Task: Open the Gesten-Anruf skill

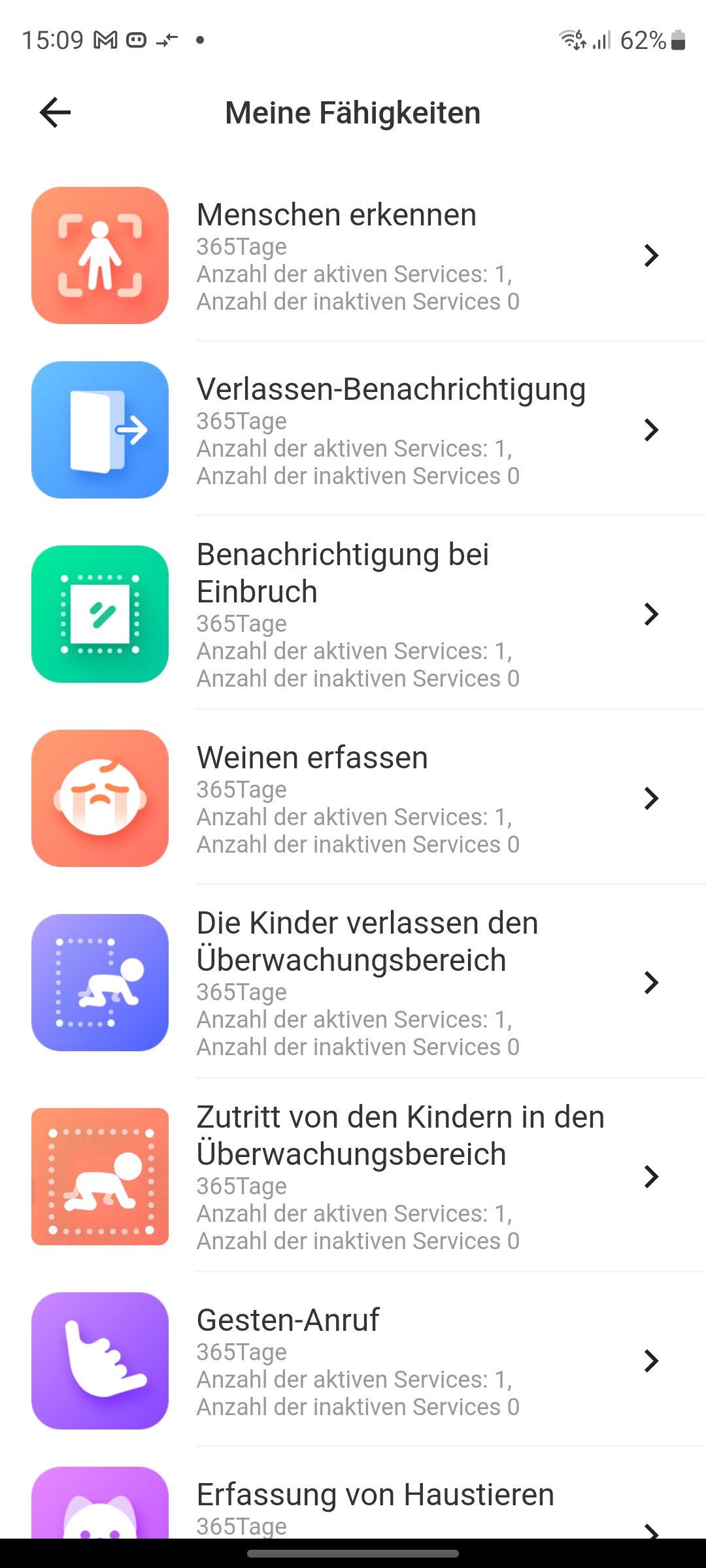Action: (x=353, y=1361)
